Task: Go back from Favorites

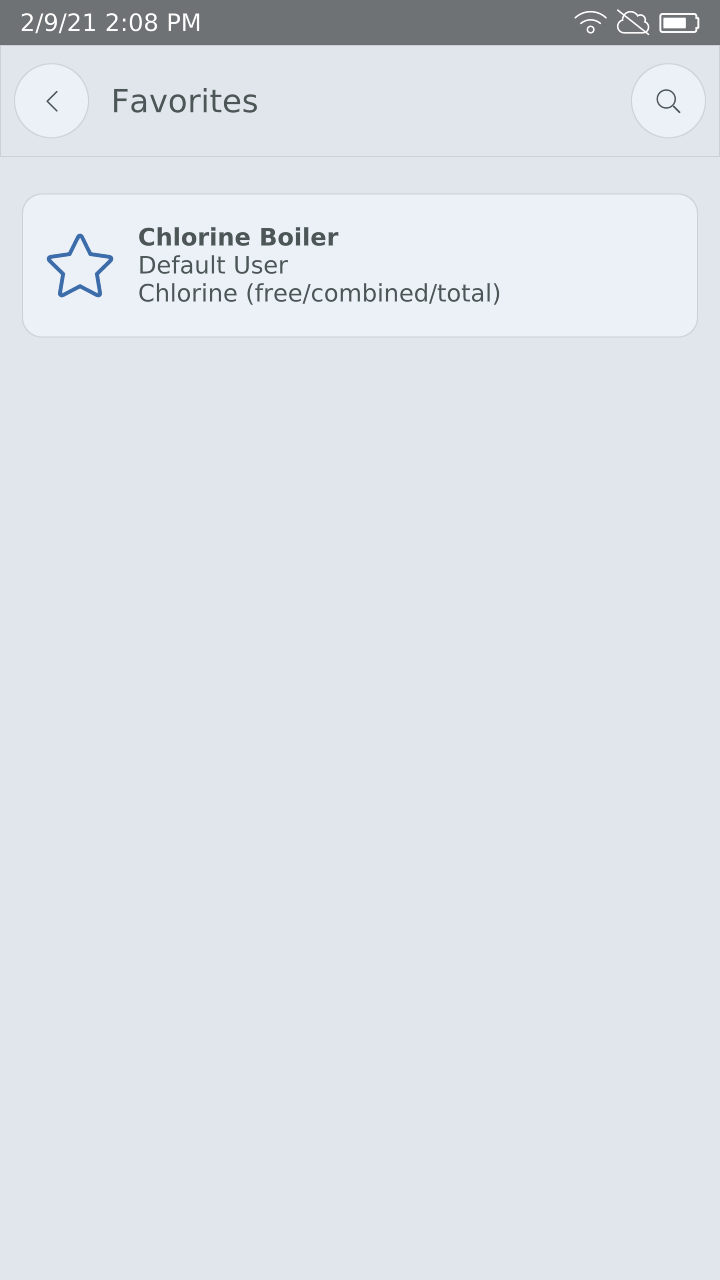Action: 51,101
